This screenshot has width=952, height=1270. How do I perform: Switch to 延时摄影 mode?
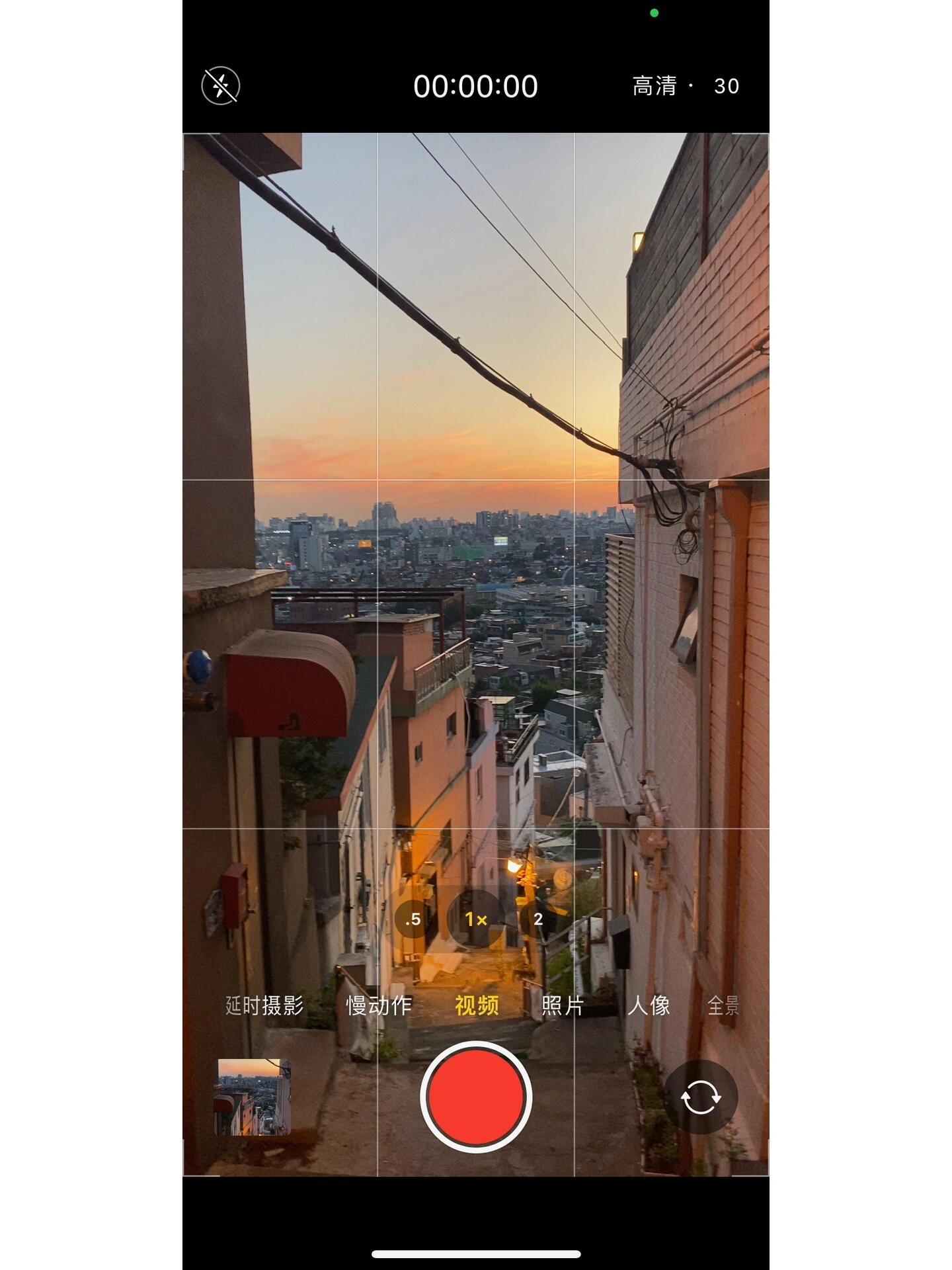point(264,1006)
